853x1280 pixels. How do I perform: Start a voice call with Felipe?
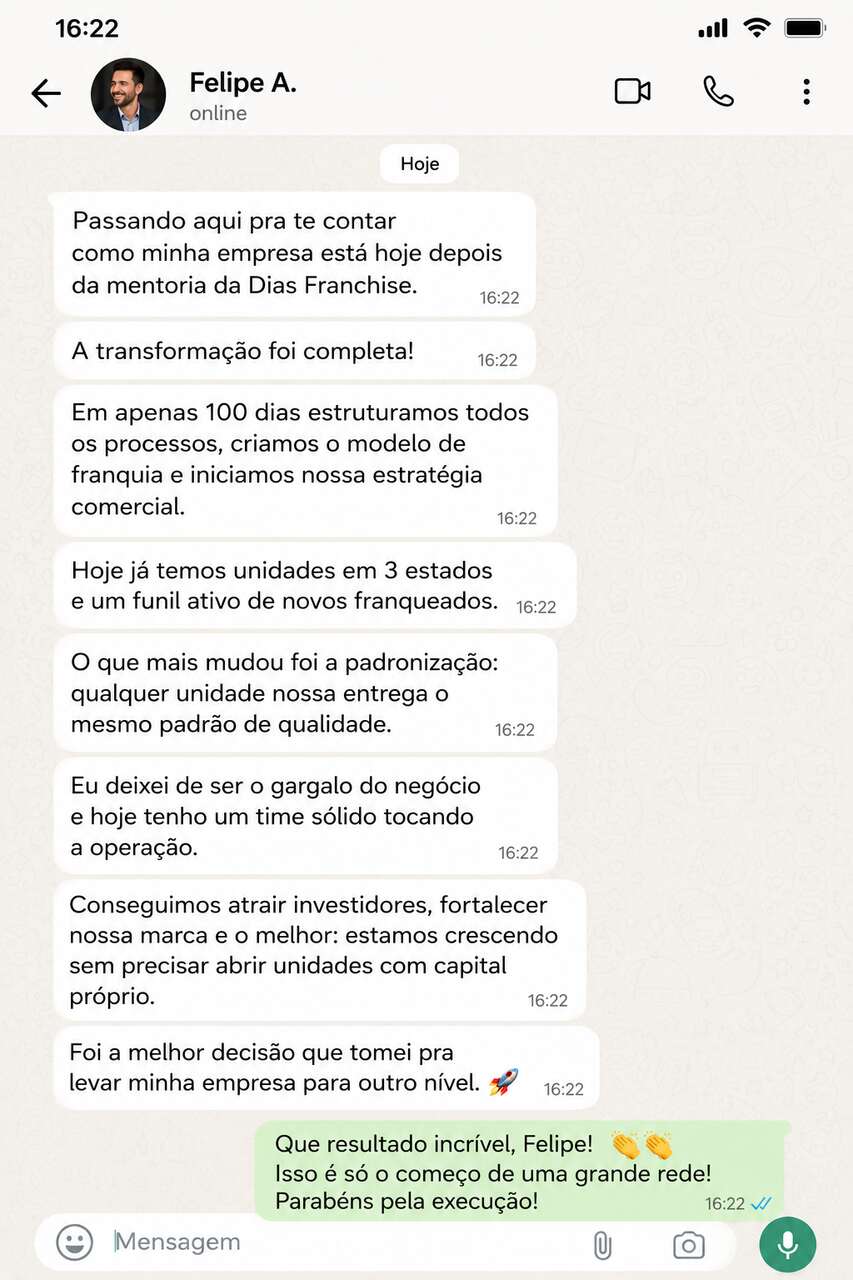(718, 92)
